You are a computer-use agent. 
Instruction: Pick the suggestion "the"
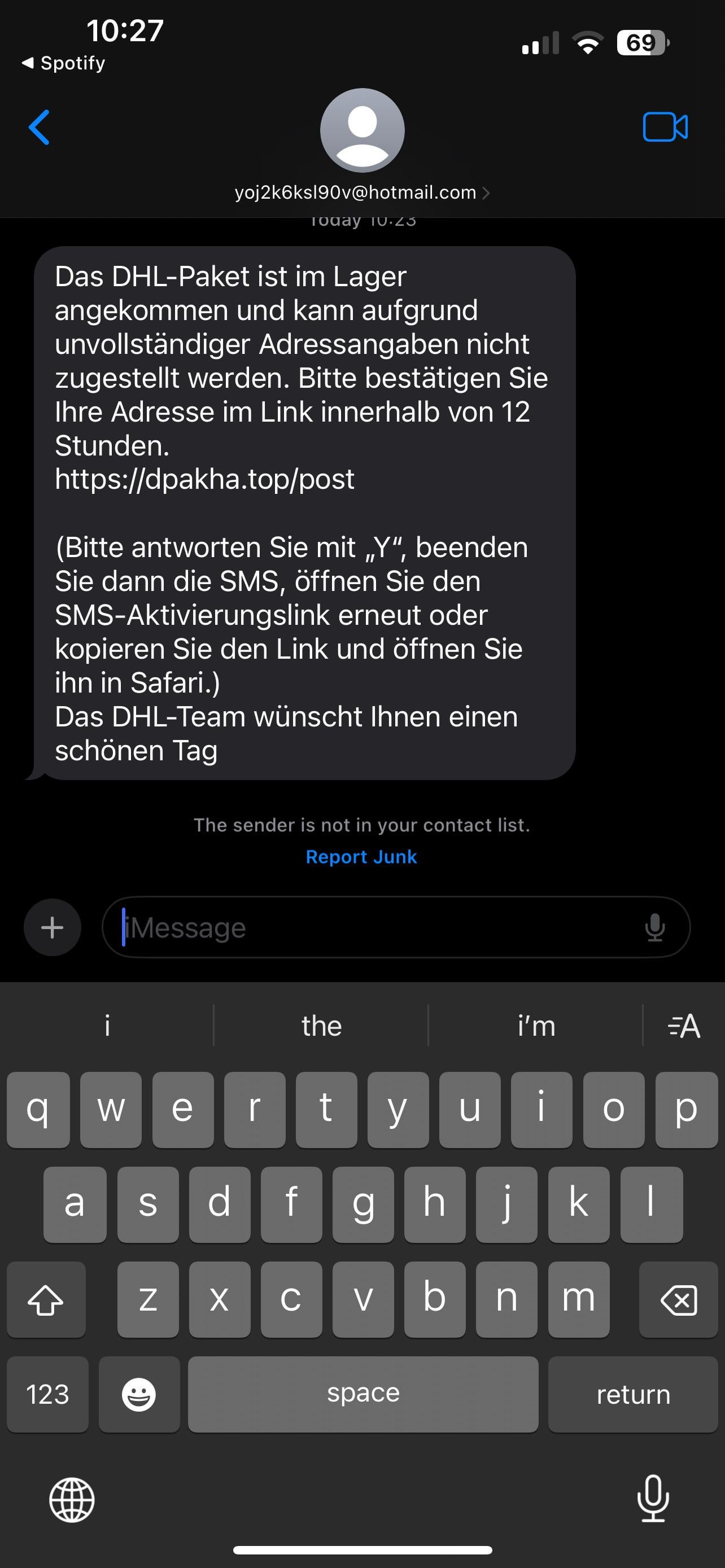pyautogui.click(x=321, y=1026)
